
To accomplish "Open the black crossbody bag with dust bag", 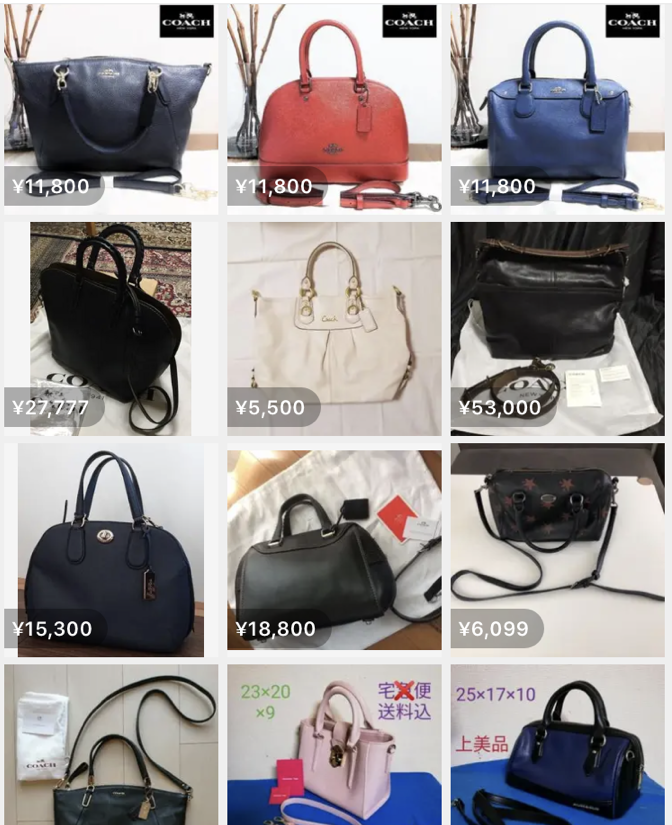I will [x=110, y=745].
